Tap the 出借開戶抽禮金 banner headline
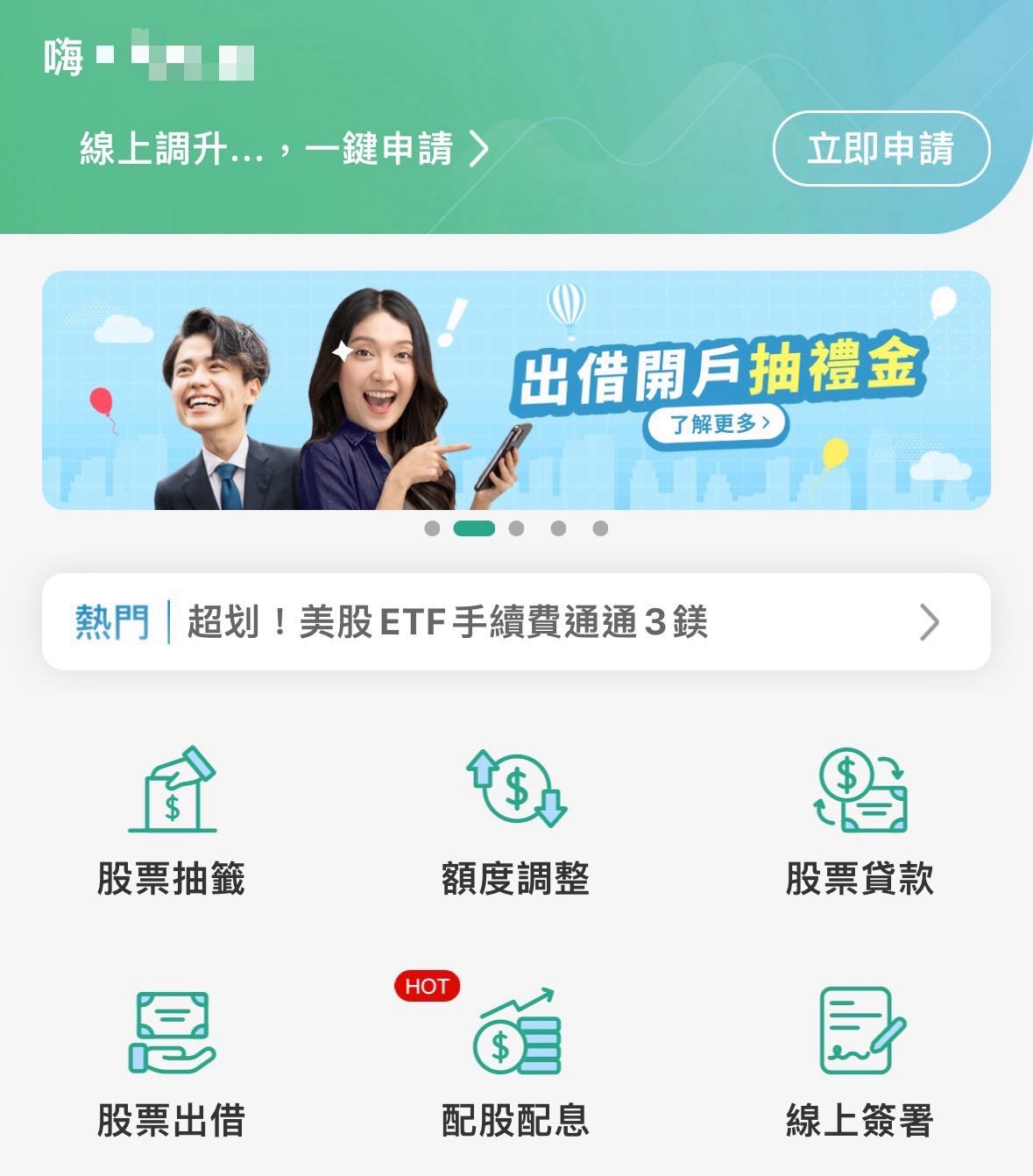1033x1176 pixels. tap(724, 371)
